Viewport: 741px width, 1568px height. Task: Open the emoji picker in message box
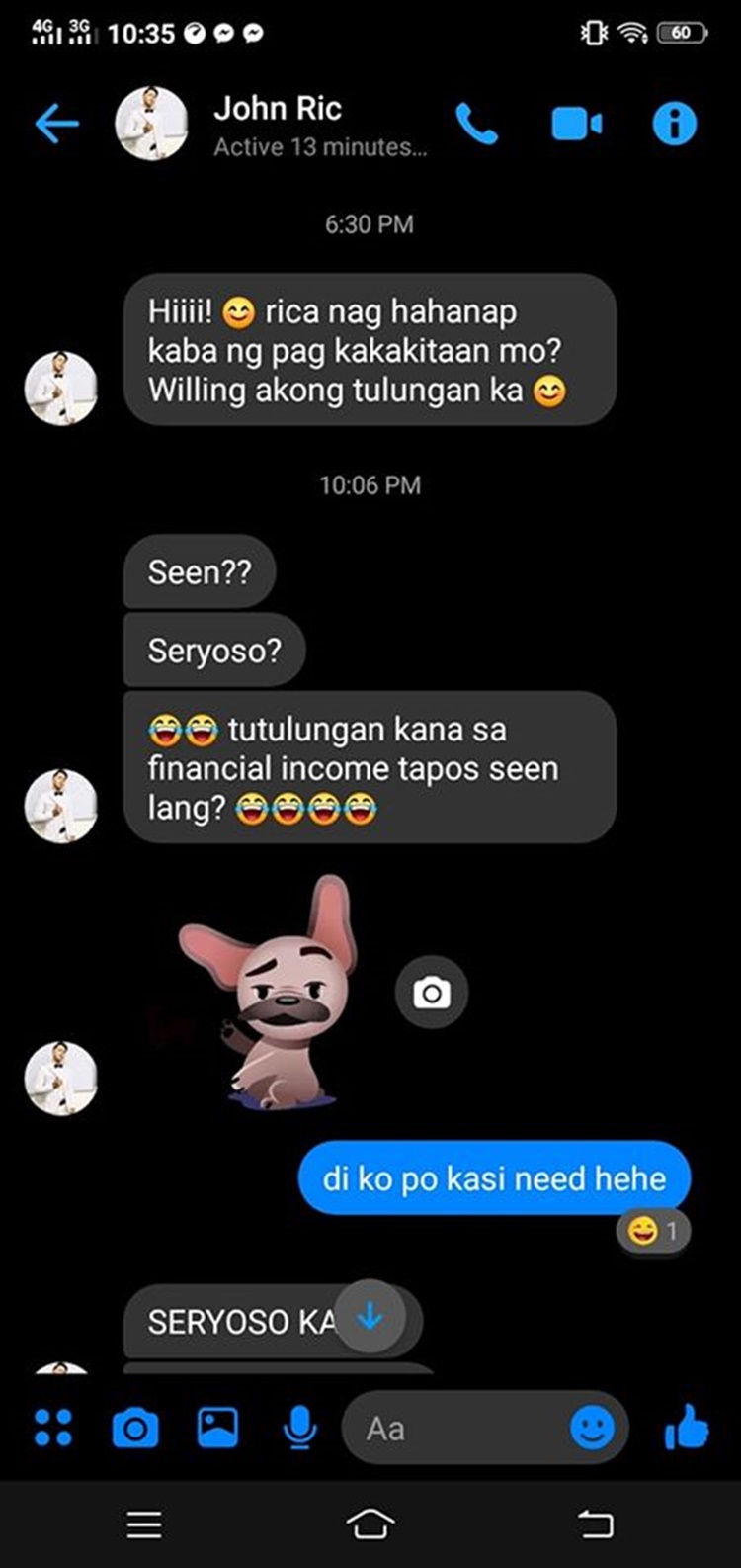(592, 1428)
